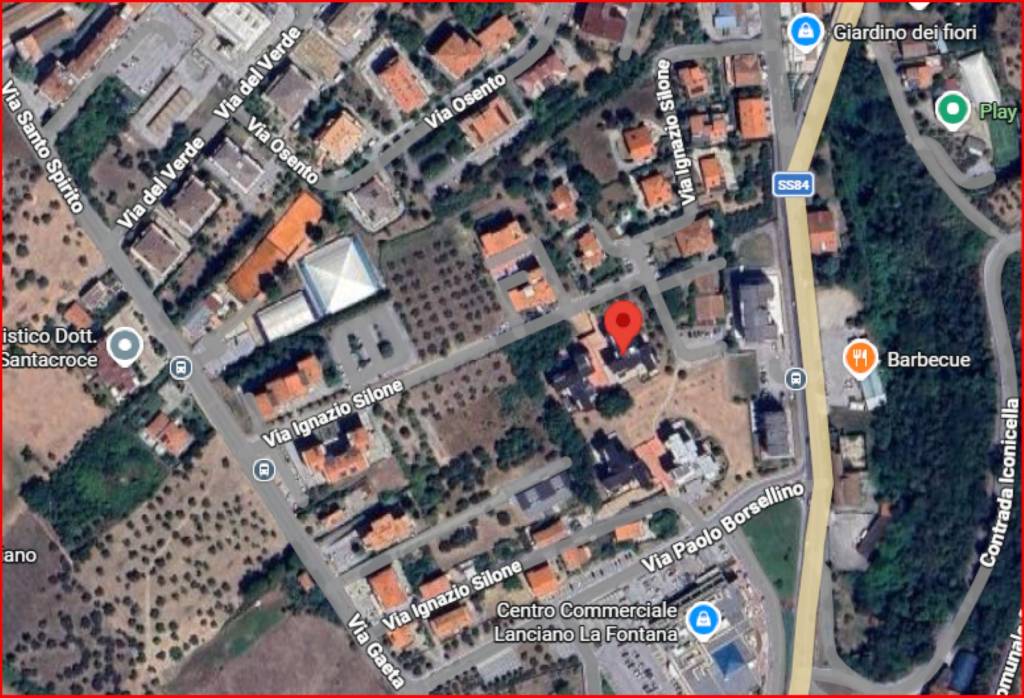Open the Giardino dei fiori shop marker
The width and height of the screenshot is (1024, 698).
pos(801,32)
